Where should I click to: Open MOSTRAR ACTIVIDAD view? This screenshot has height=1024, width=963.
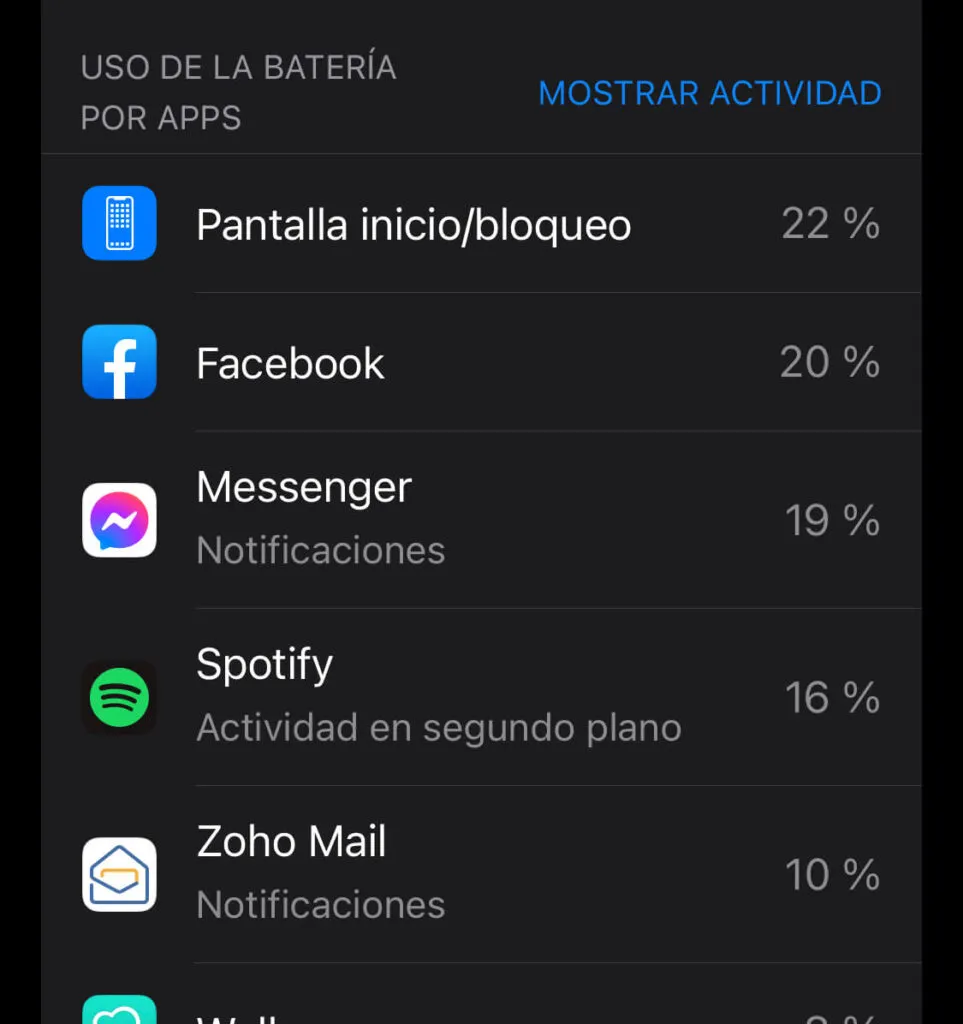pos(709,93)
